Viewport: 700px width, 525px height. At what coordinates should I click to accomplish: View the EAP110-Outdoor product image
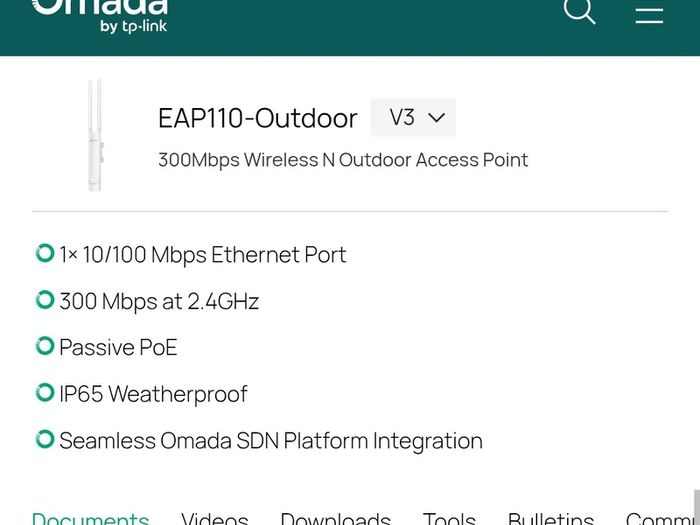95,135
